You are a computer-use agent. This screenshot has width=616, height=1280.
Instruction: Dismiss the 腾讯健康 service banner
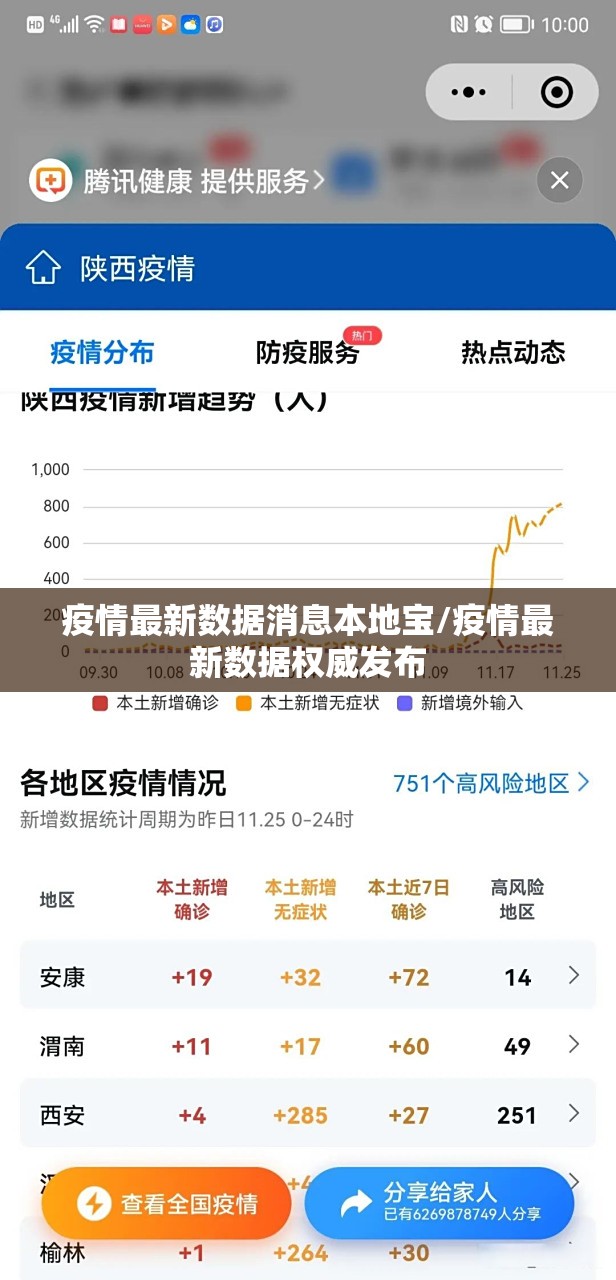coord(559,181)
